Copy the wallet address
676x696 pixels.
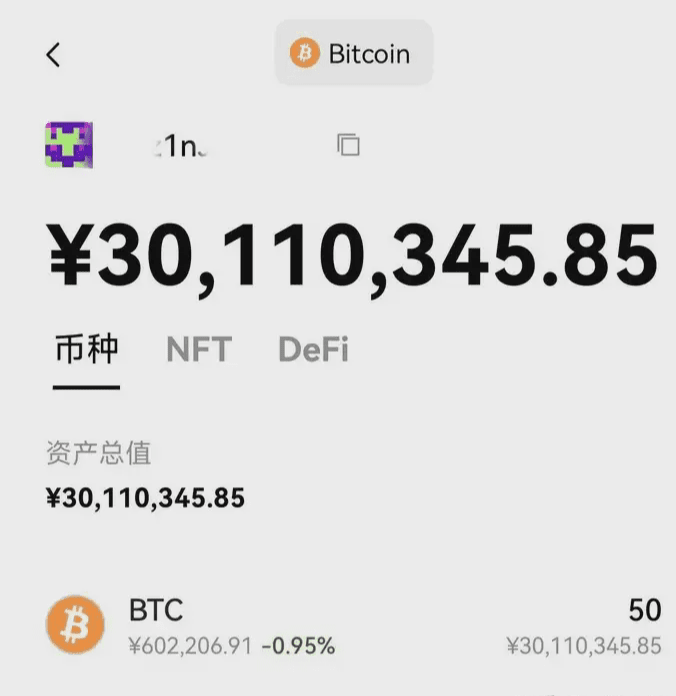[348, 145]
